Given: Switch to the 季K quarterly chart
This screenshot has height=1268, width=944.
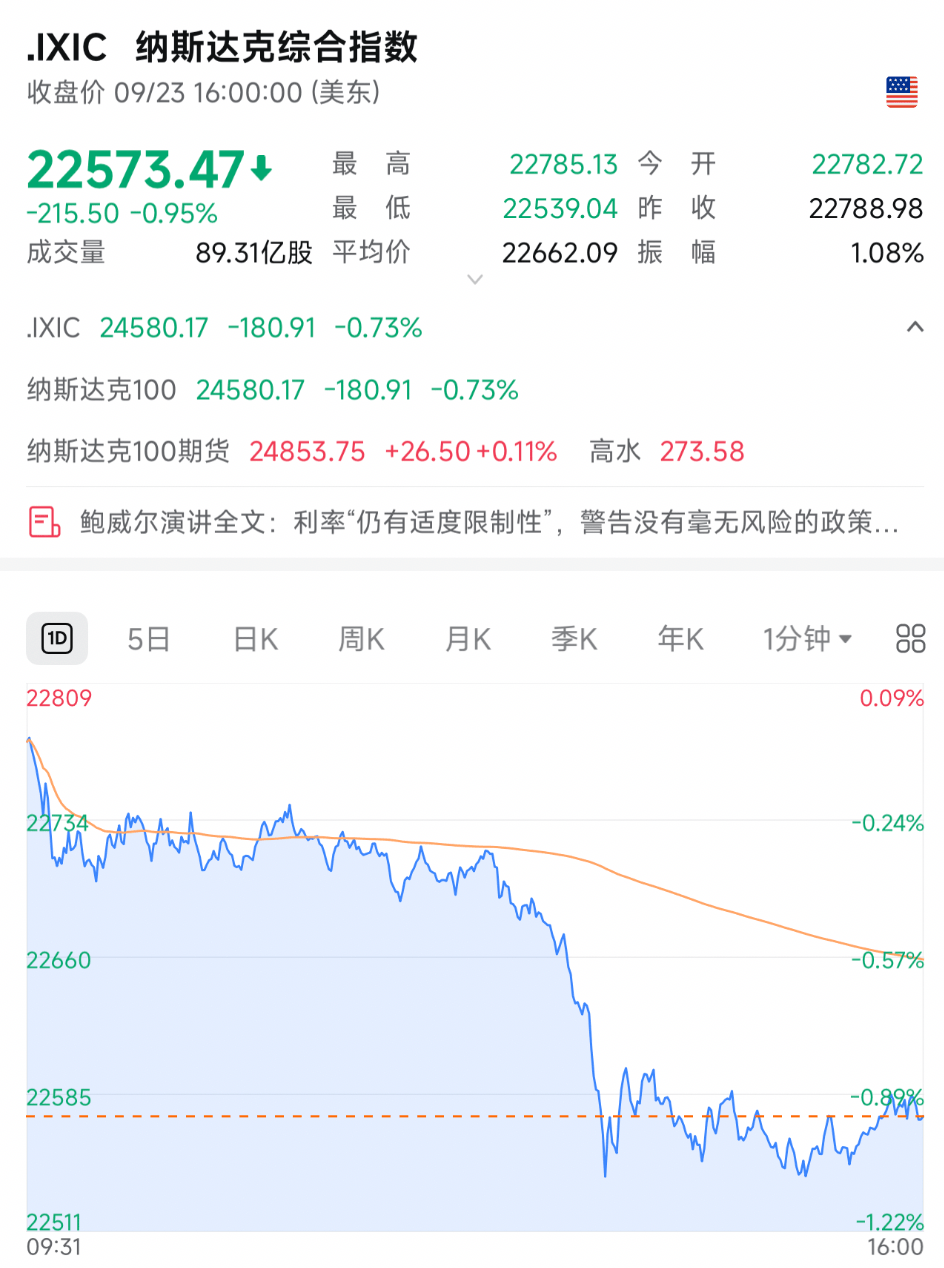Looking at the screenshot, I should [574, 639].
